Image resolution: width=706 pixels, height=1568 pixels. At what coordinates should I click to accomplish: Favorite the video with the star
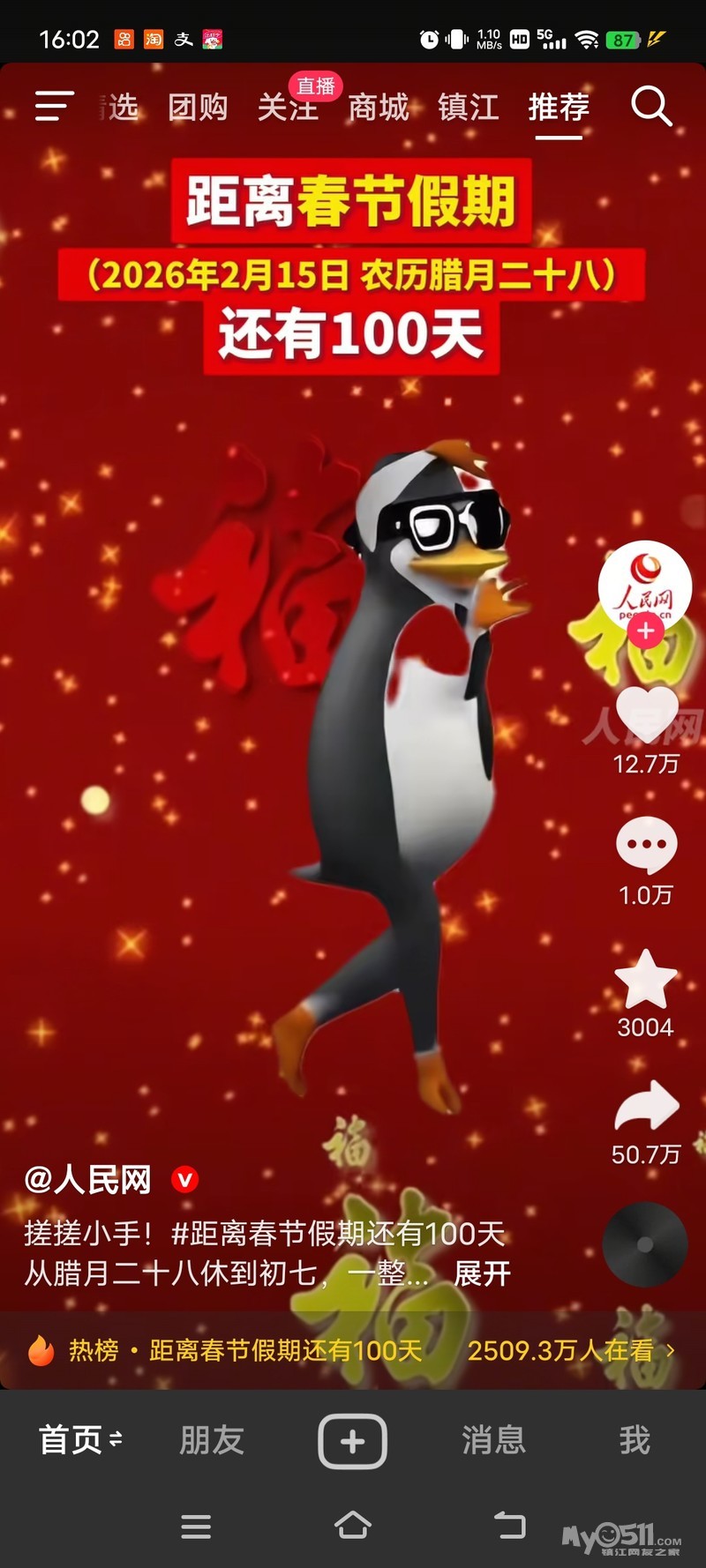coord(646,979)
